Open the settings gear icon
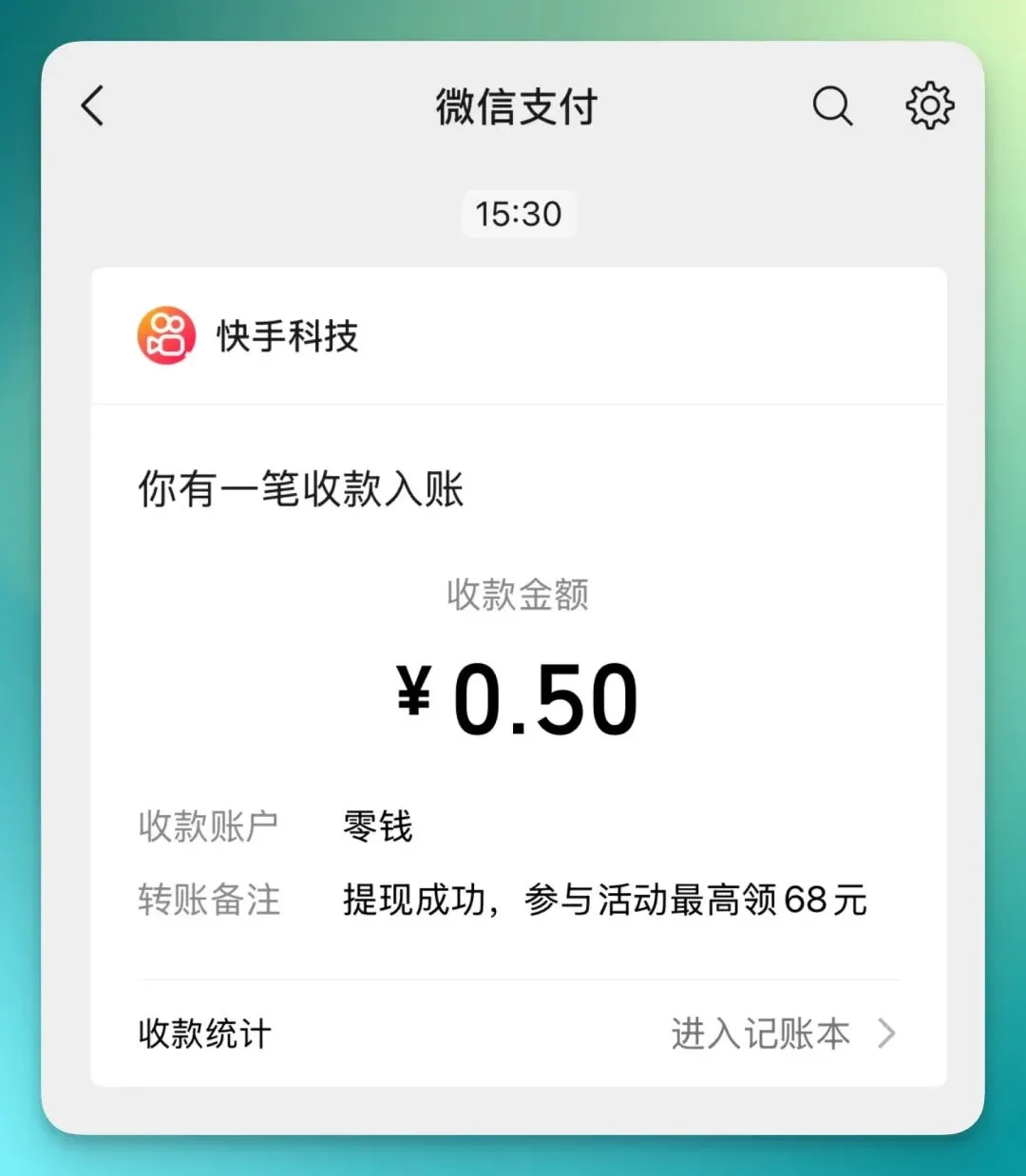 click(x=929, y=106)
